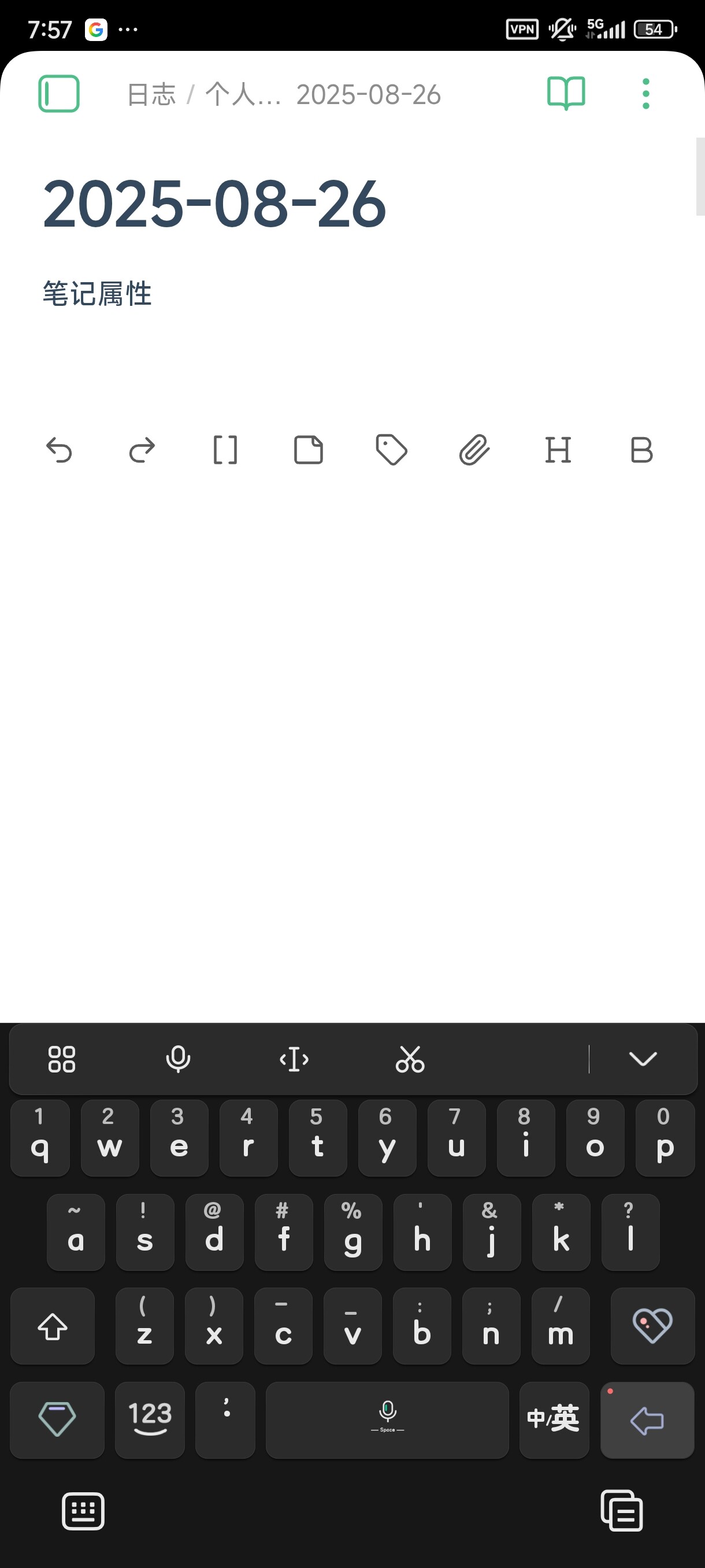
Task: Add a tag to the note
Action: (x=391, y=450)
